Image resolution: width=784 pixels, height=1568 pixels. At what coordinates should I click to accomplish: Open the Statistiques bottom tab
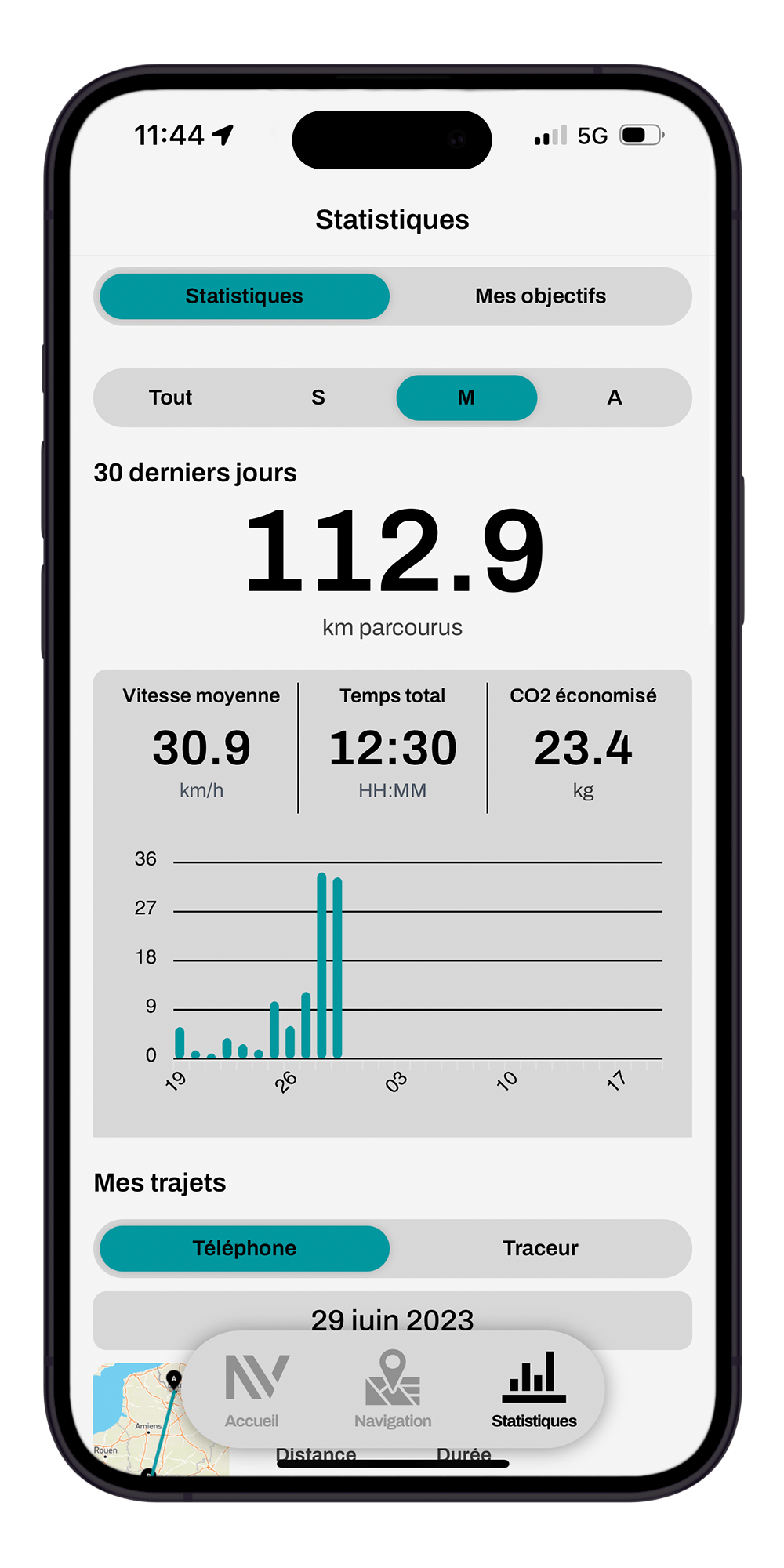(x=534, y=1391)
